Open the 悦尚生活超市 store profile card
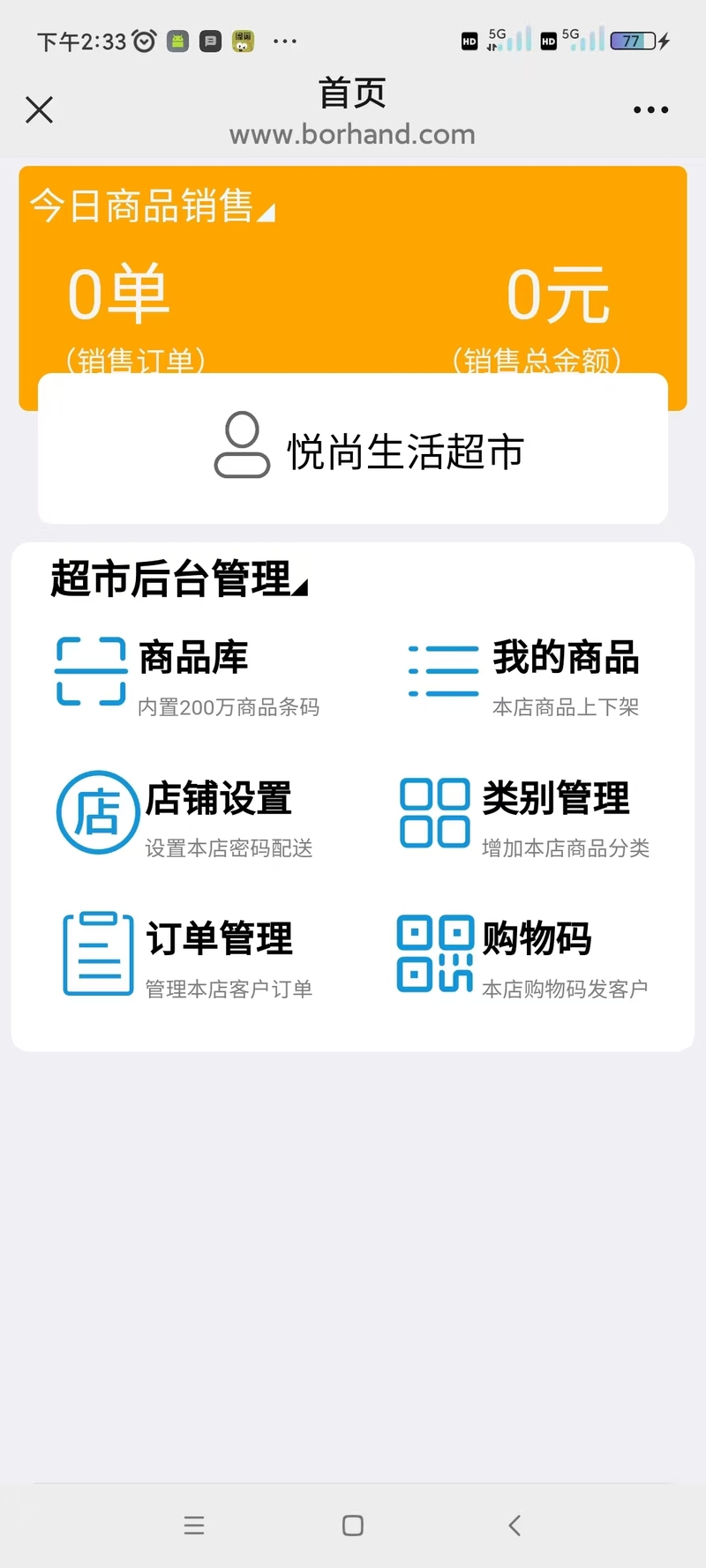This screenshot has width=706, height=1568. coord(353,449)
